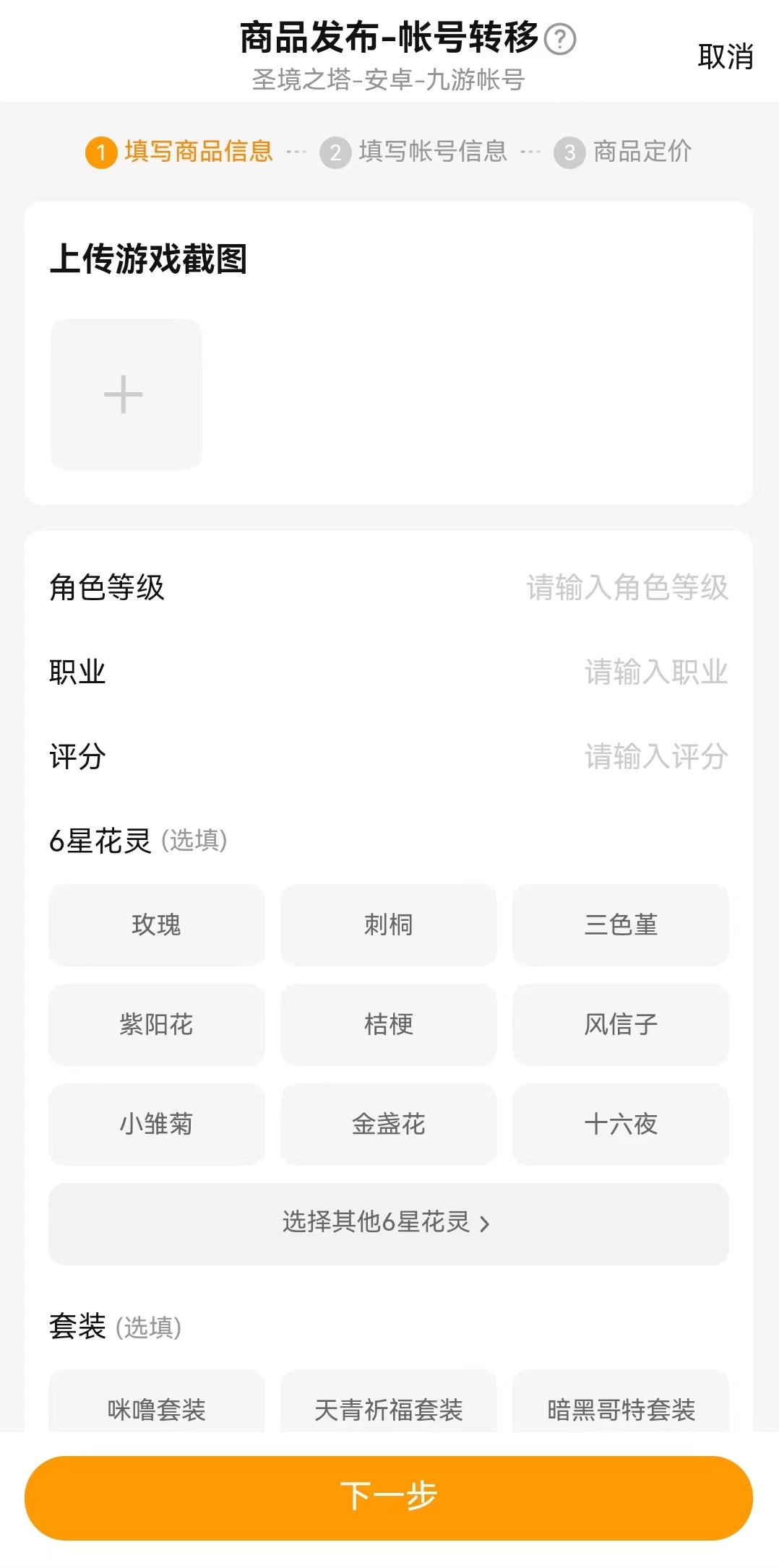Pick the 小雏菊 chip
The width and height of the screenshot is (779, 1568).
tap(157, 1124)
